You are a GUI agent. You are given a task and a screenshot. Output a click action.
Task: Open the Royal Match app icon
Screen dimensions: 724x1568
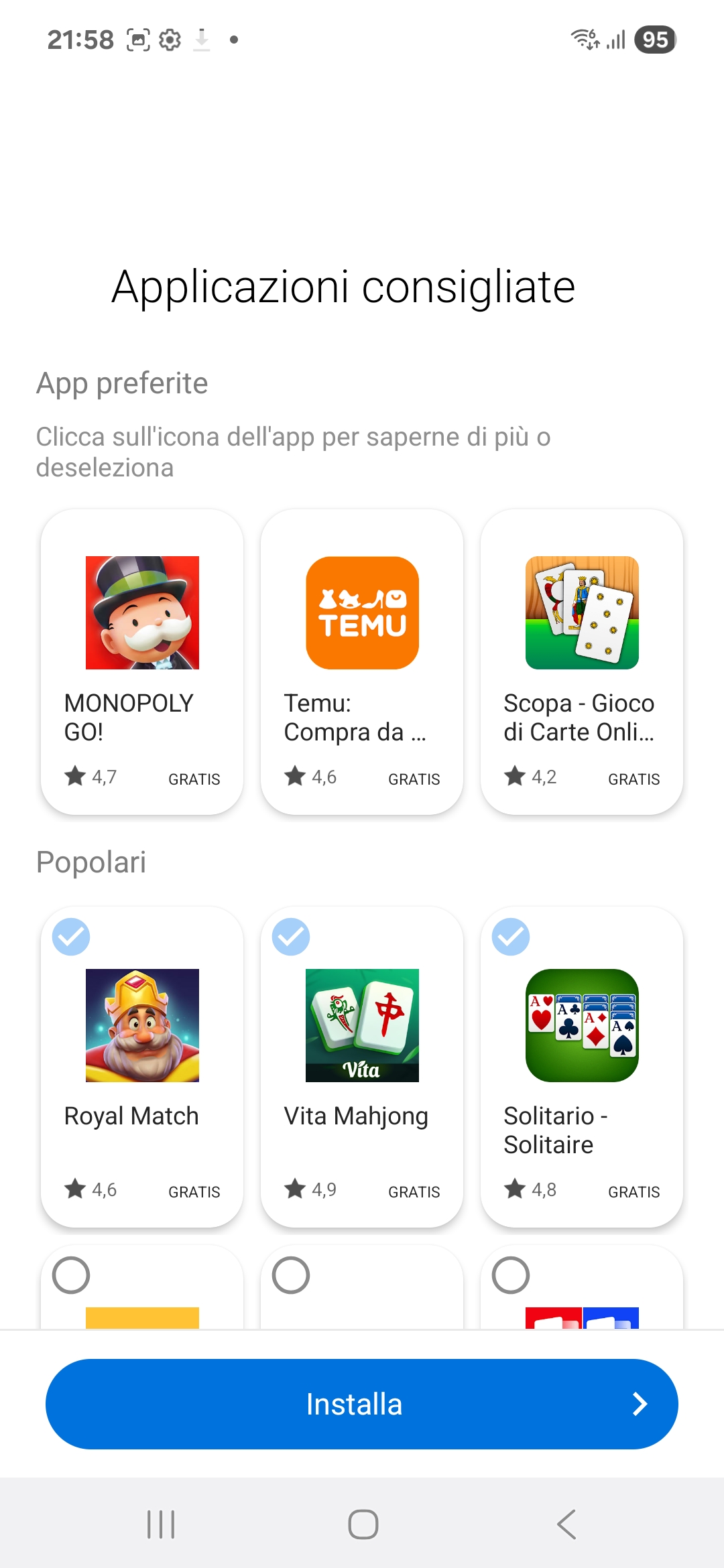click(142, 1025)
